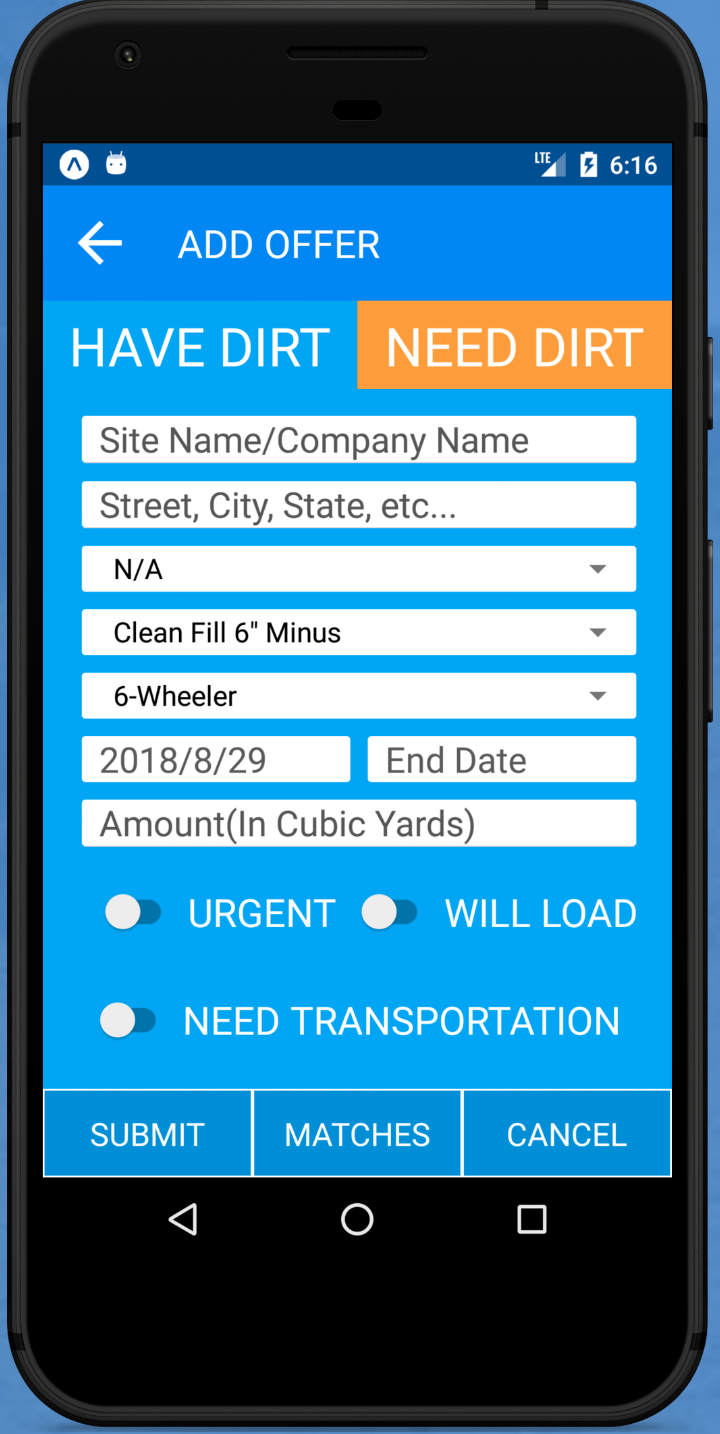Image resolution: width=720 pixels, height=1434 pixels.
Task: Select the NEED DIRT tab
Action: tap(514, 347)
